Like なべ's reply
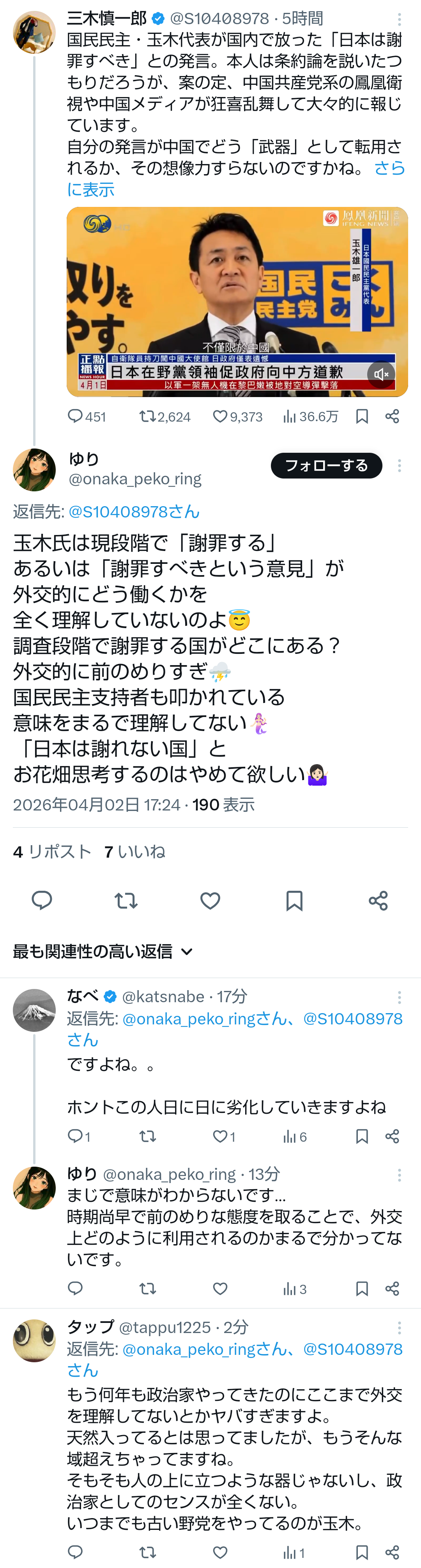The image size is (421, 1568). tap(220, 1136)
